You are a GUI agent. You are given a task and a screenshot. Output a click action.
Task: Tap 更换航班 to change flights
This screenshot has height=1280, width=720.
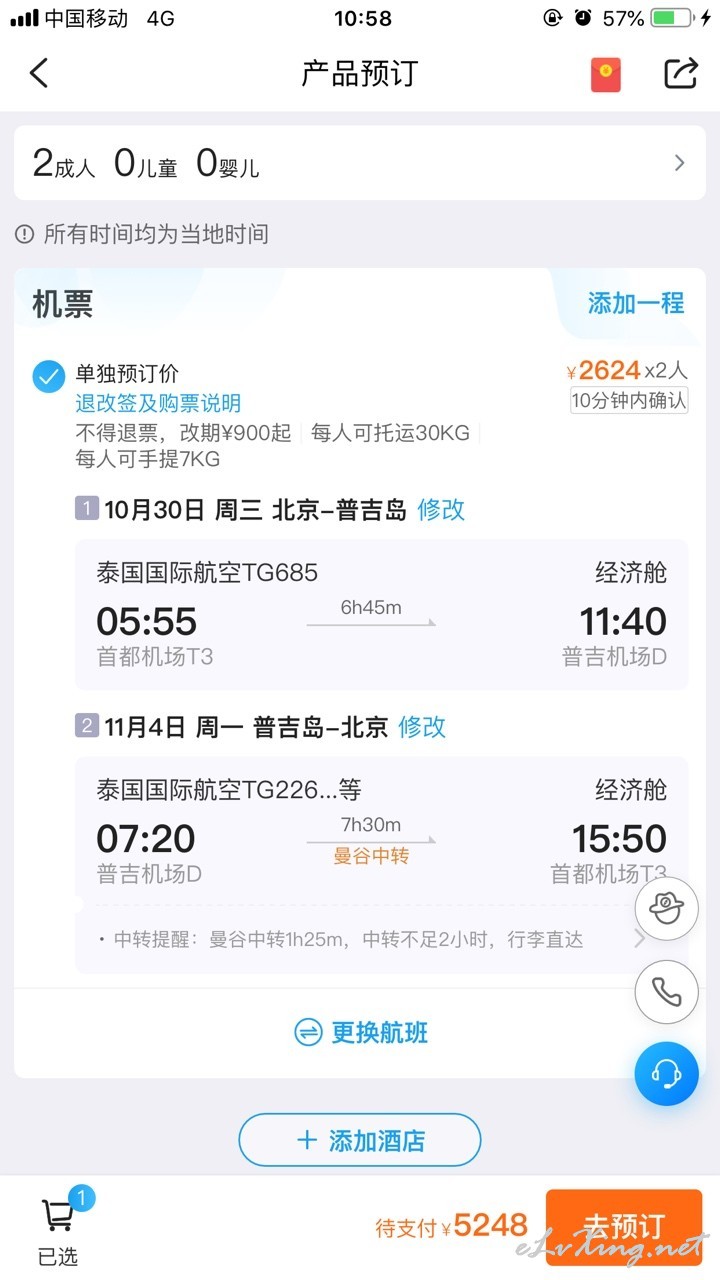[361, 1032]
